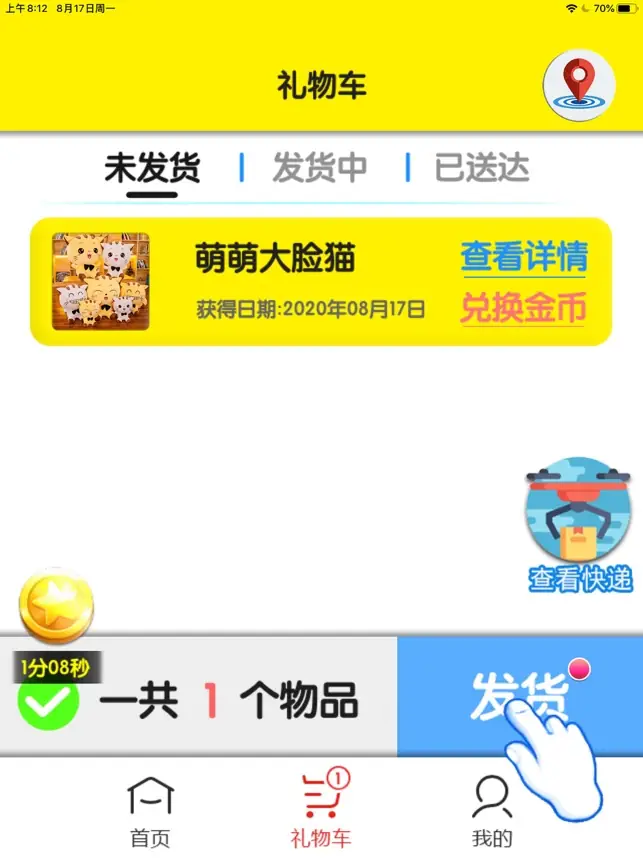Tap the blue 发货 button

click(518, 696)
